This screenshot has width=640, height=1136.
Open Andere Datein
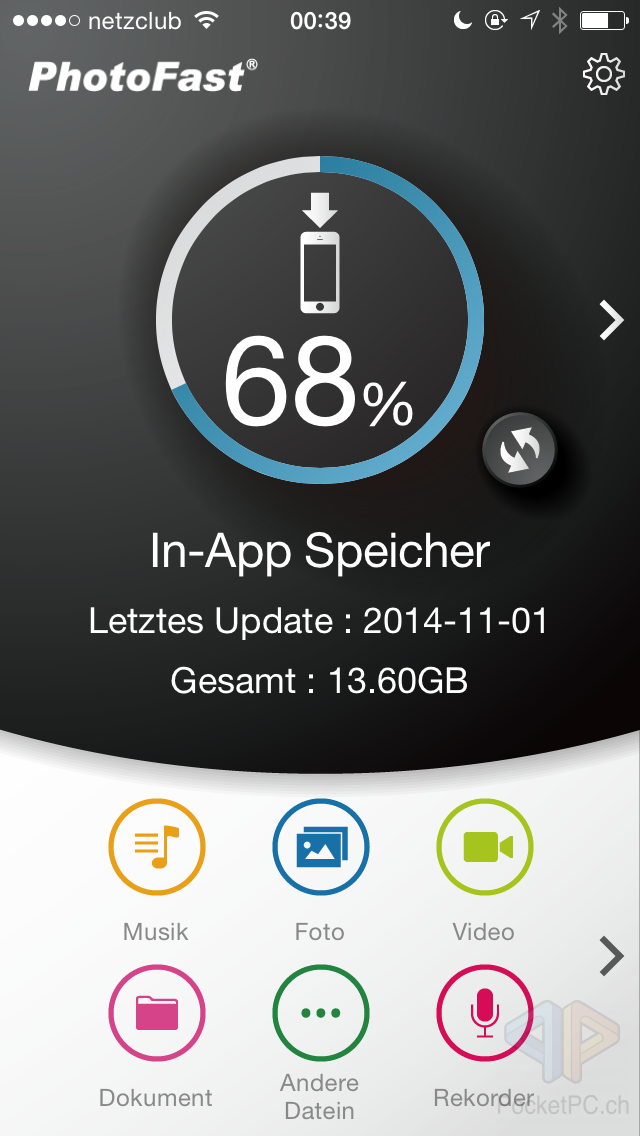(320, 1013)
